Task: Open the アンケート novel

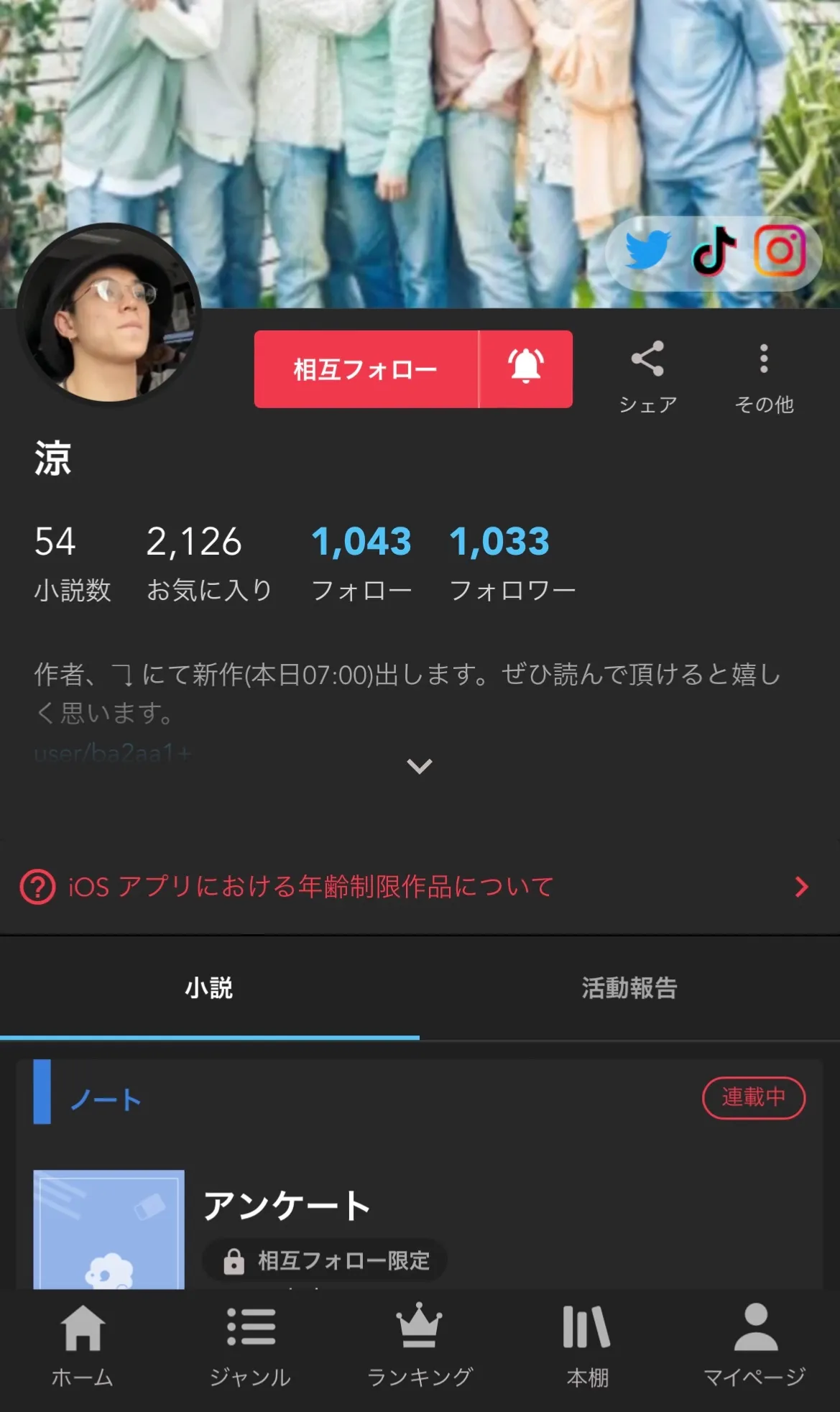Action: coord(287,1206)
